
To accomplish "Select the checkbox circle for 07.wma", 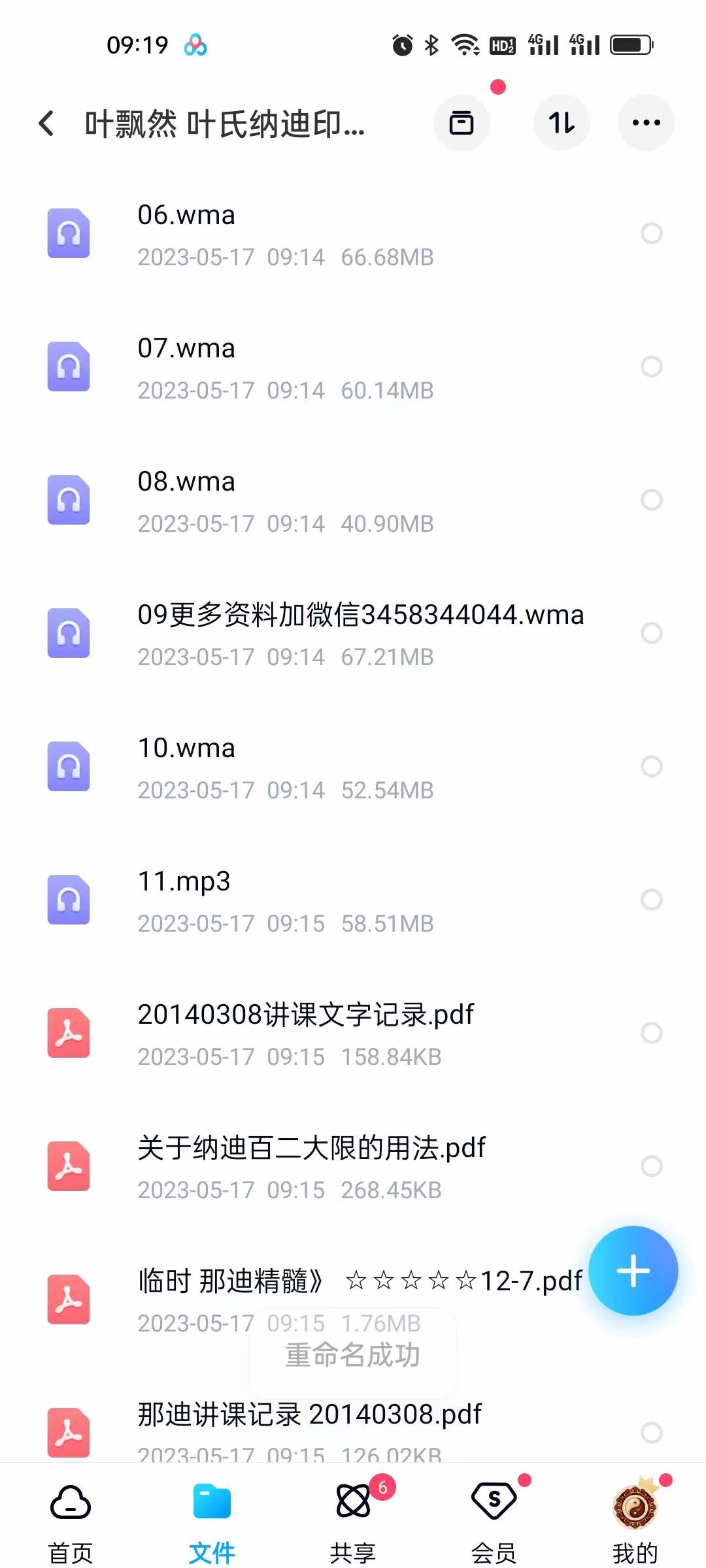I will [652, 367].
